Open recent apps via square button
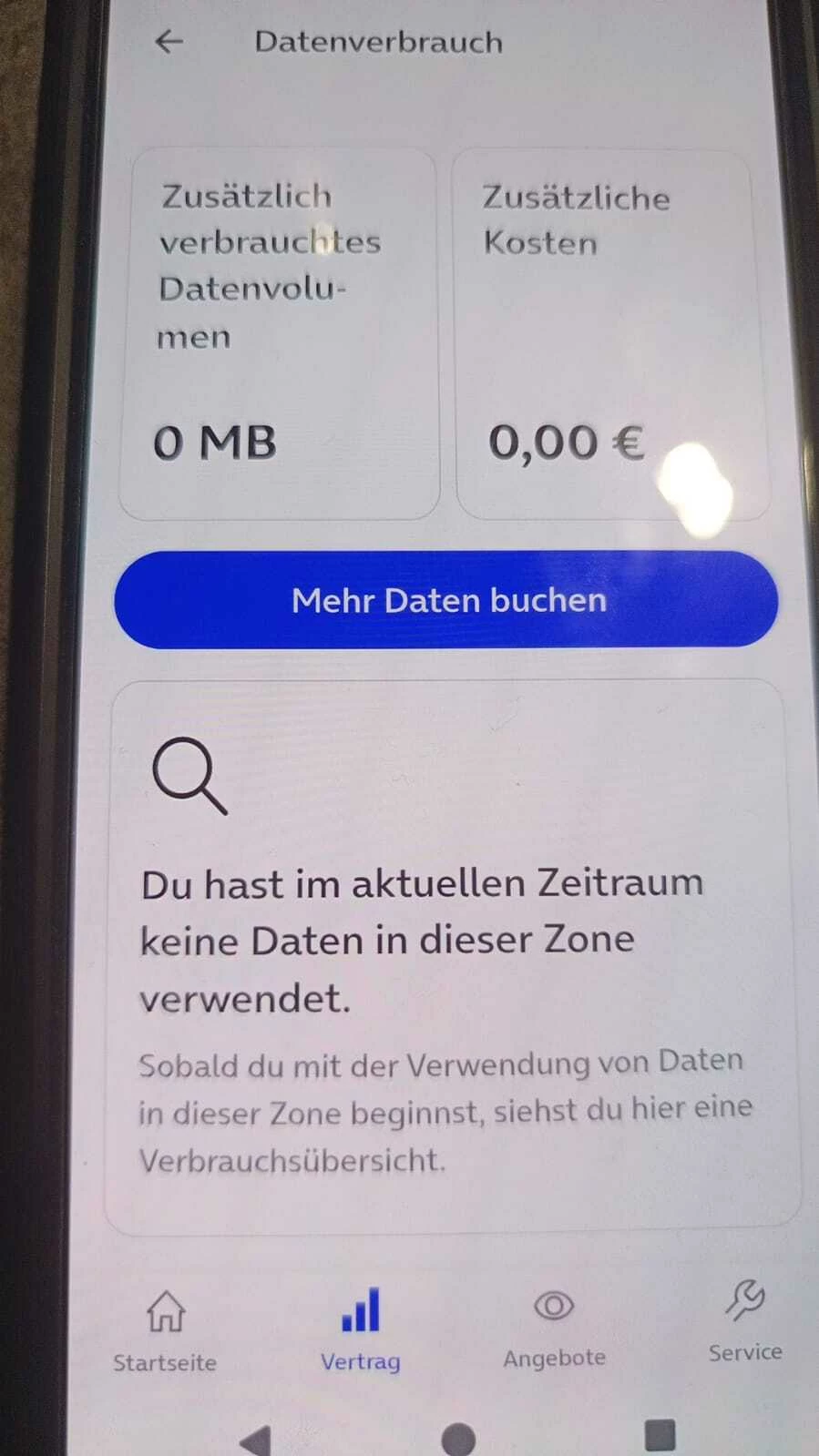This screenshot has width=819, height=1456. coord(660,1434)
